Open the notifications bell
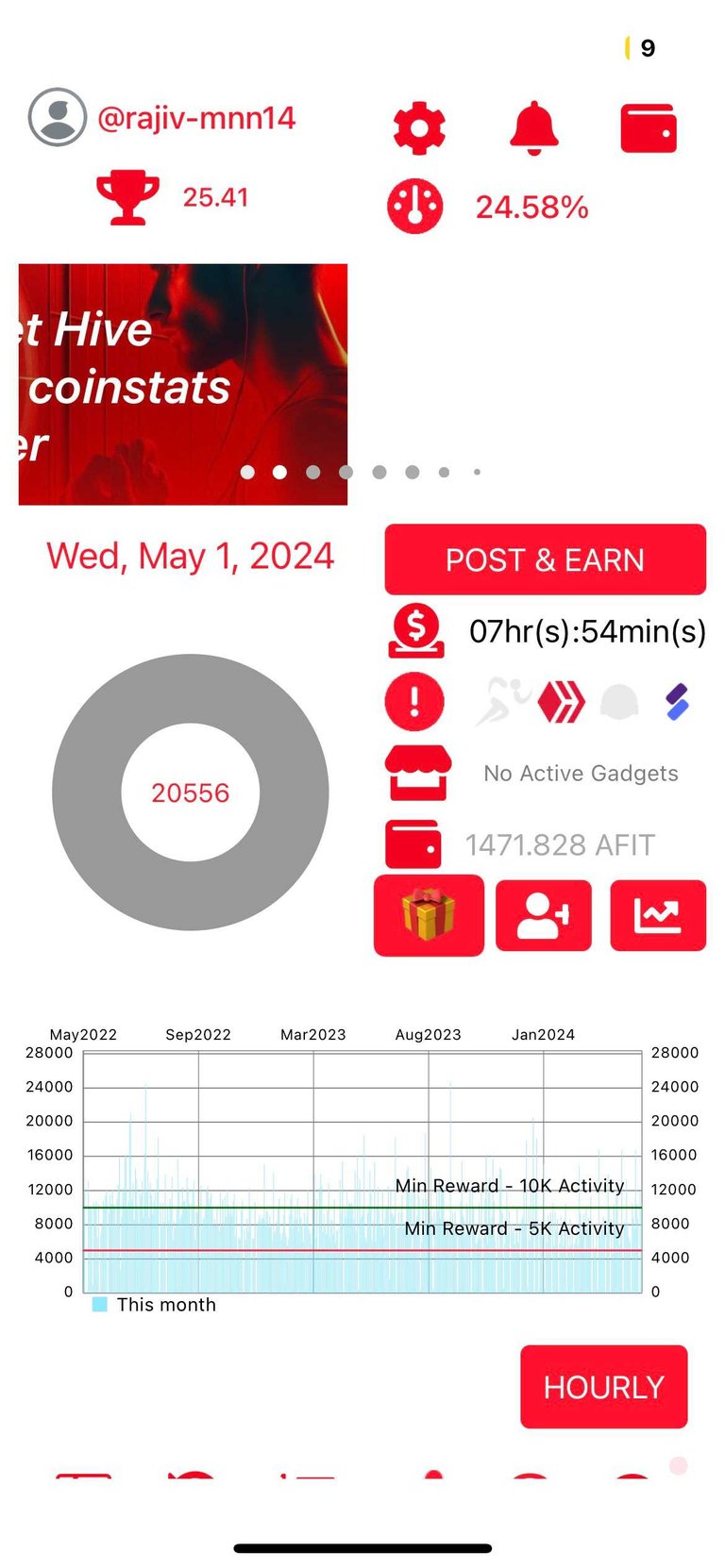 coord(534,127)
